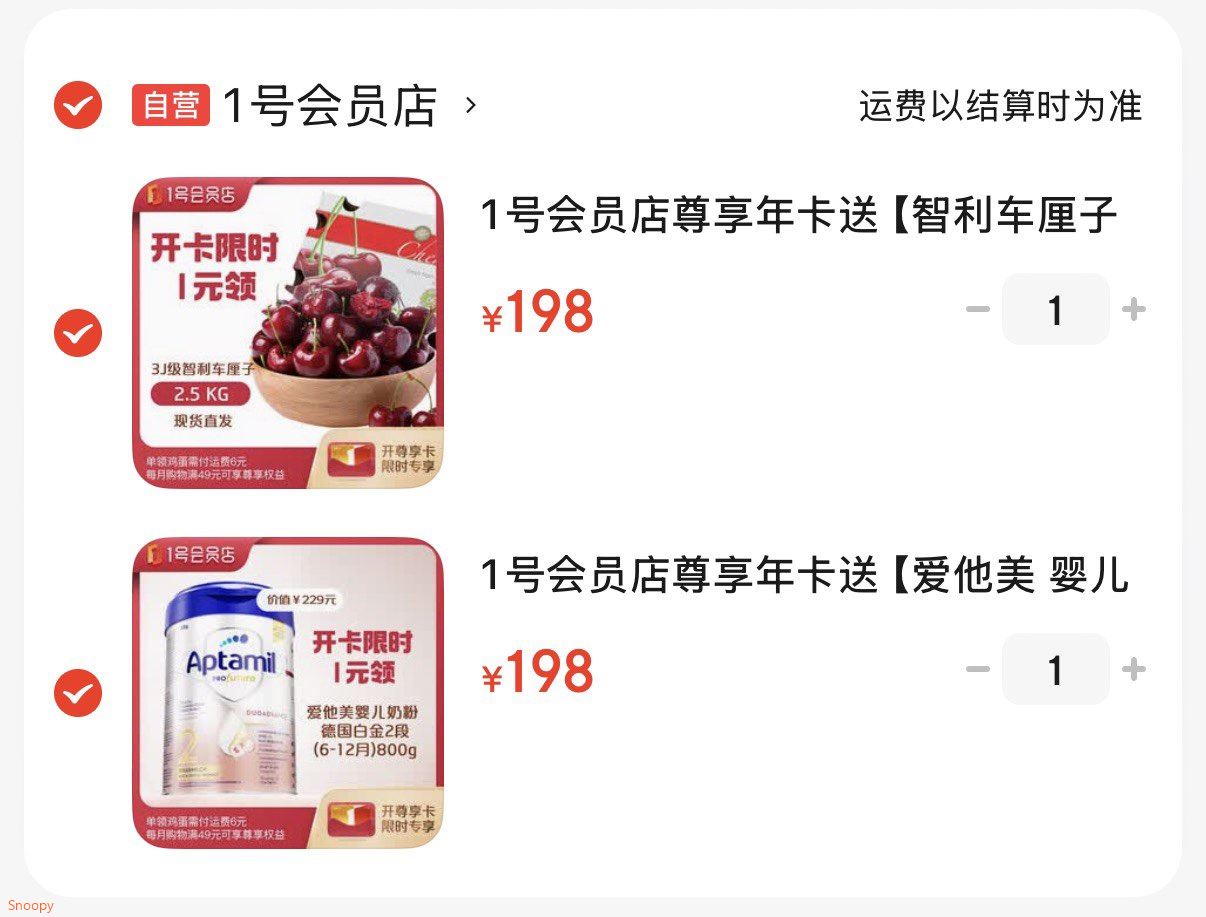Image resolution: width=1206 pixels, height=917 pixels.
Task: Open the 1号会员店 store page
Action: pos(330,105)
